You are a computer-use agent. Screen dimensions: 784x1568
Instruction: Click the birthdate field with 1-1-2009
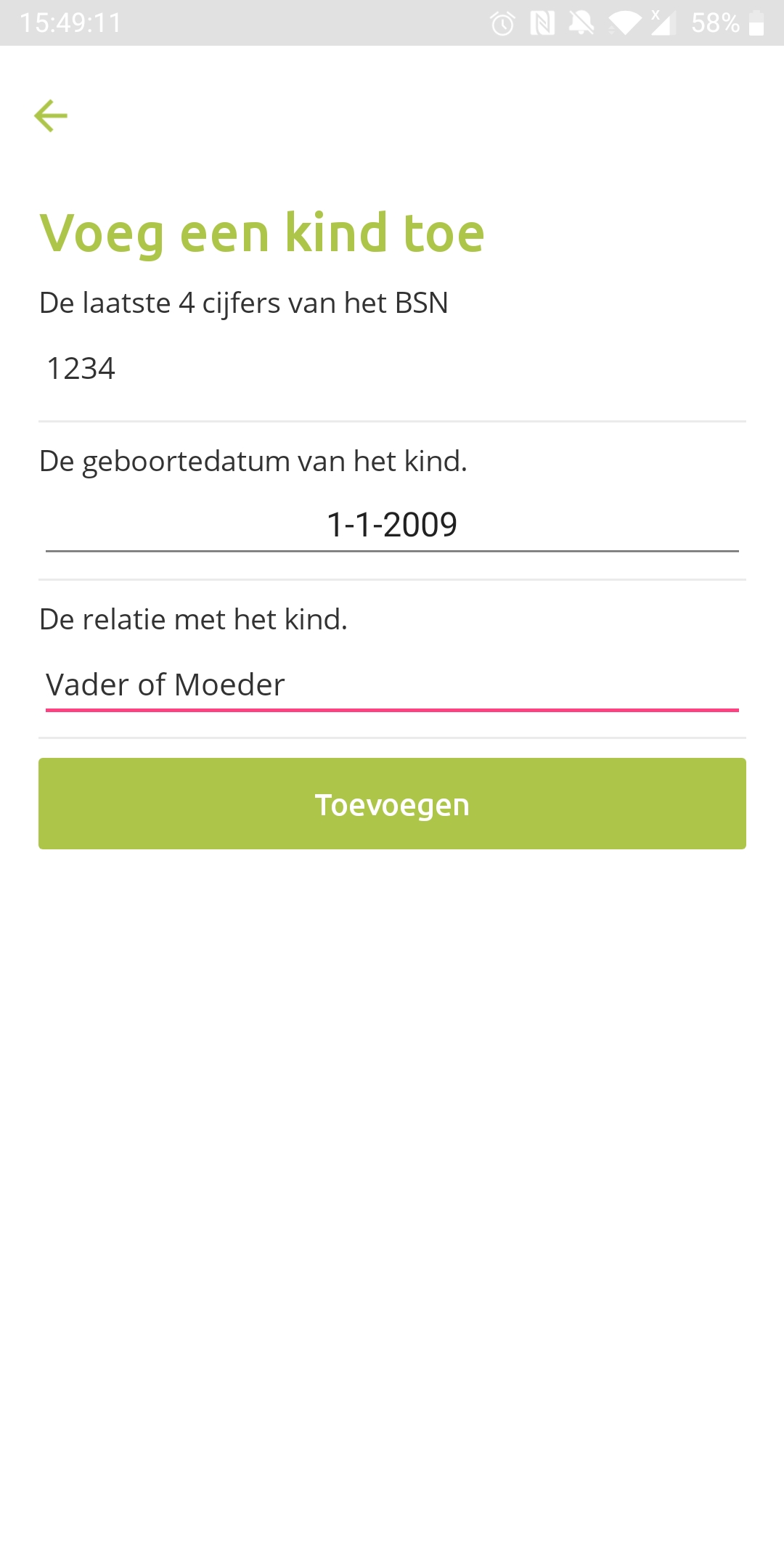coord(392,523)
